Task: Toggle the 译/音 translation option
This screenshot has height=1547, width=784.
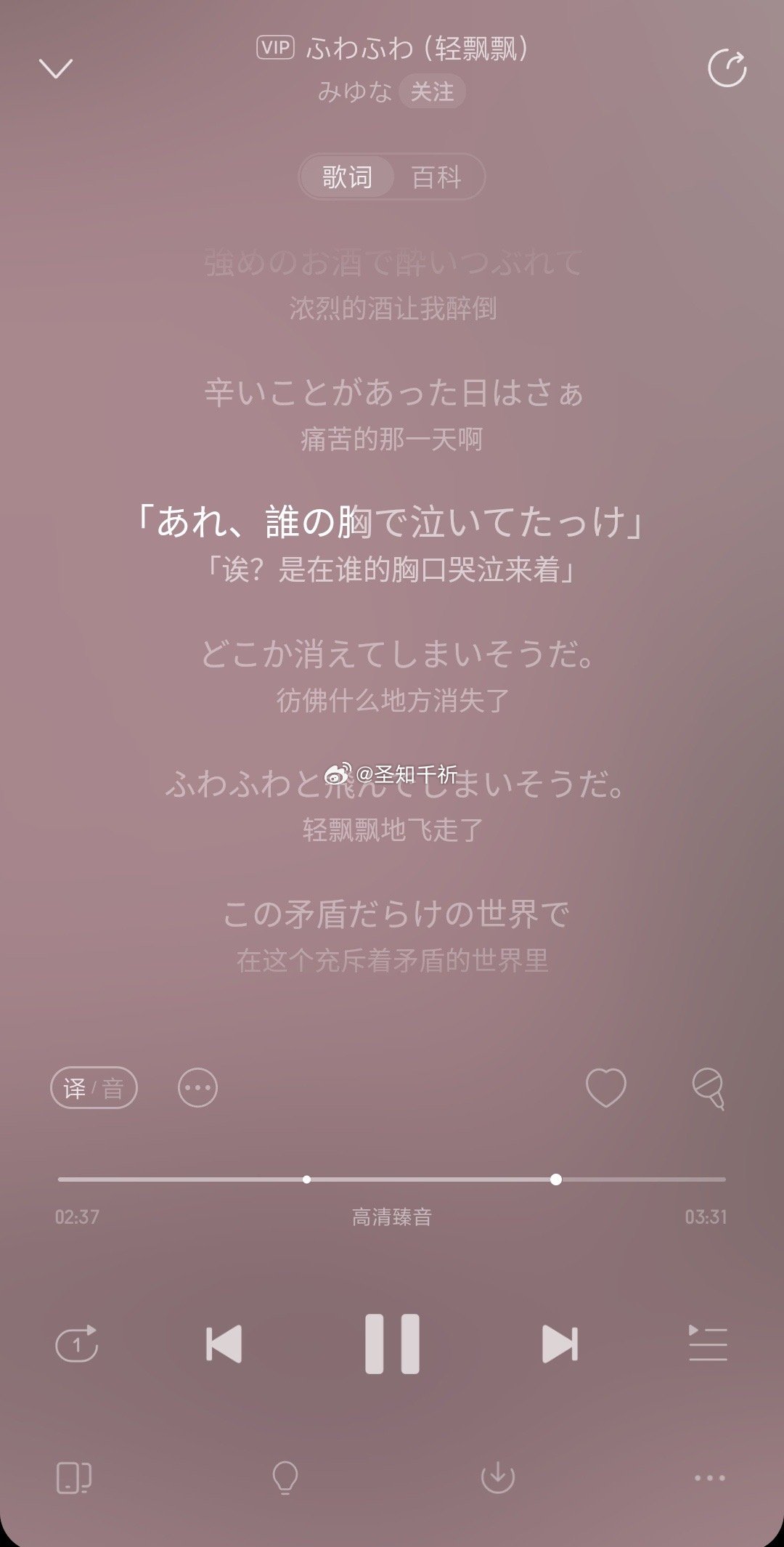Action: tap(94, 1088)
